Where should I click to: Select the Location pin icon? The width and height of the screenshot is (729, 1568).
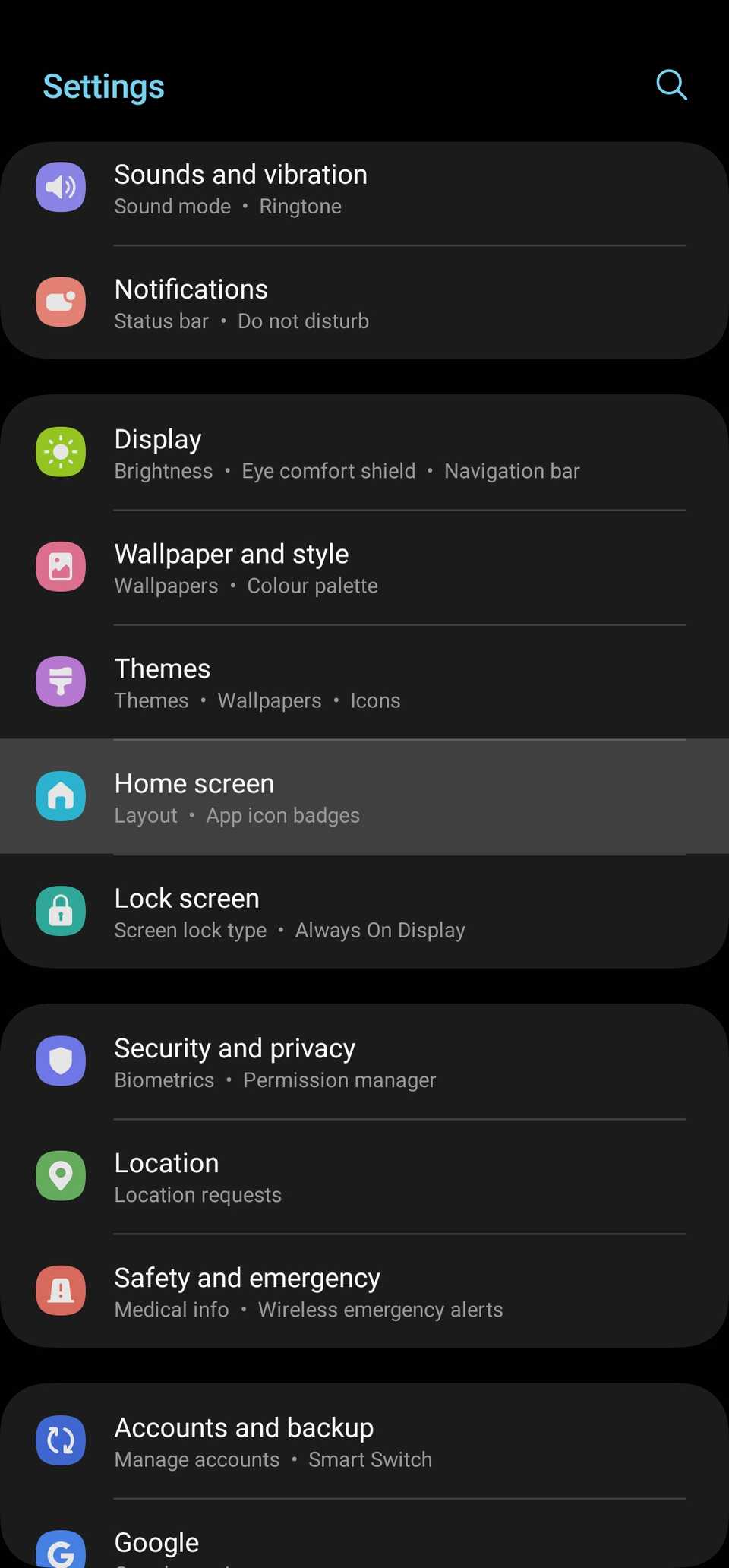click(x=61, y=1175)
